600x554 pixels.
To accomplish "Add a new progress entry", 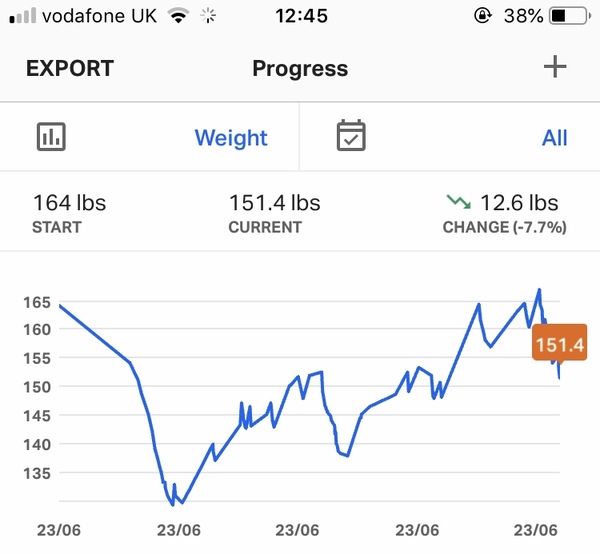I will 554,68.
